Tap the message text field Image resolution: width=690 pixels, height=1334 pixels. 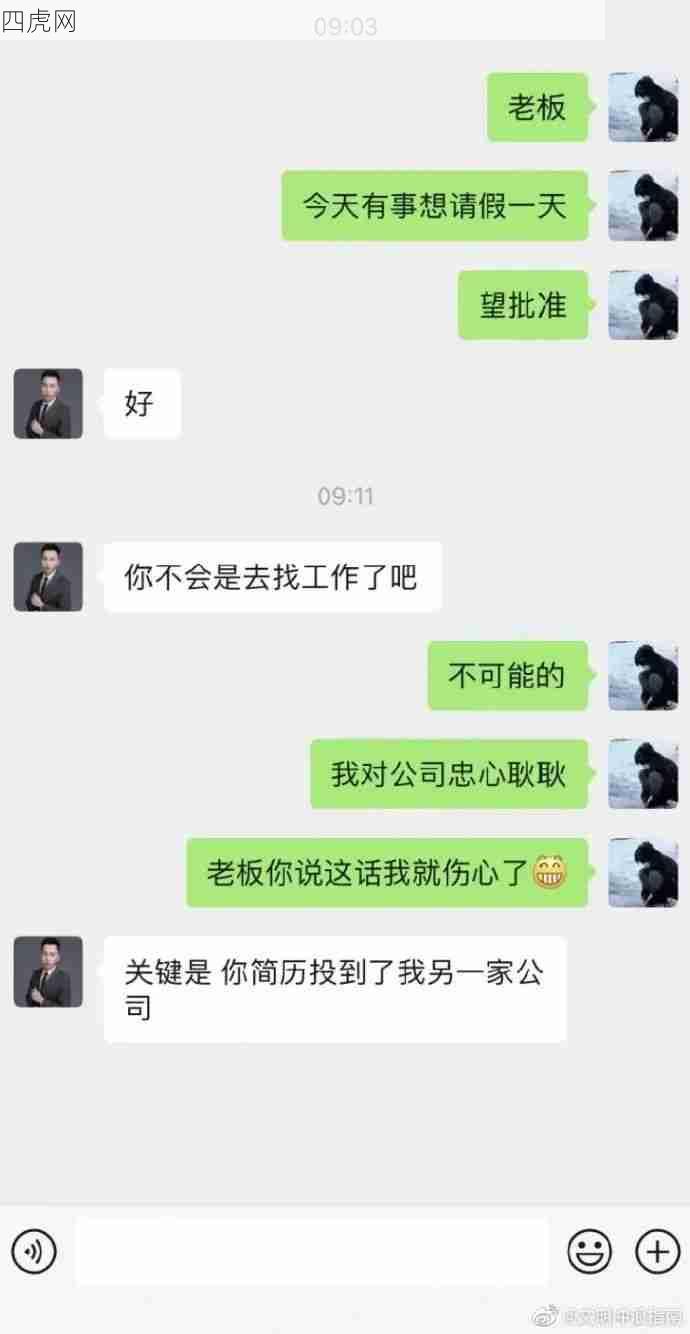[312, 1251]
